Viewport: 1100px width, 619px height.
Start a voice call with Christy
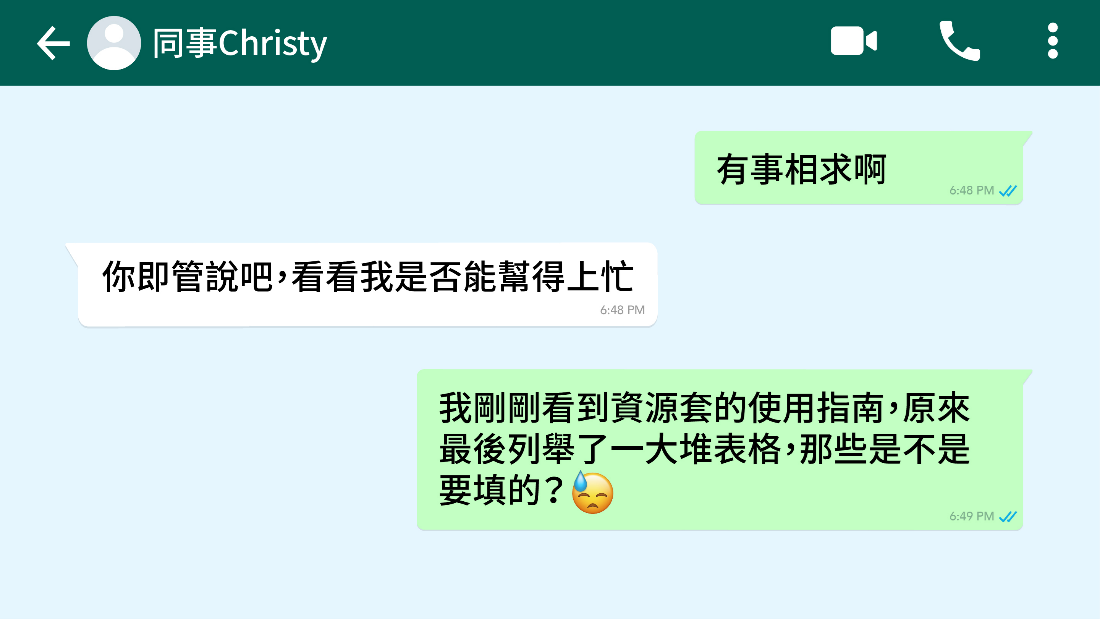(x=959, y=42)
